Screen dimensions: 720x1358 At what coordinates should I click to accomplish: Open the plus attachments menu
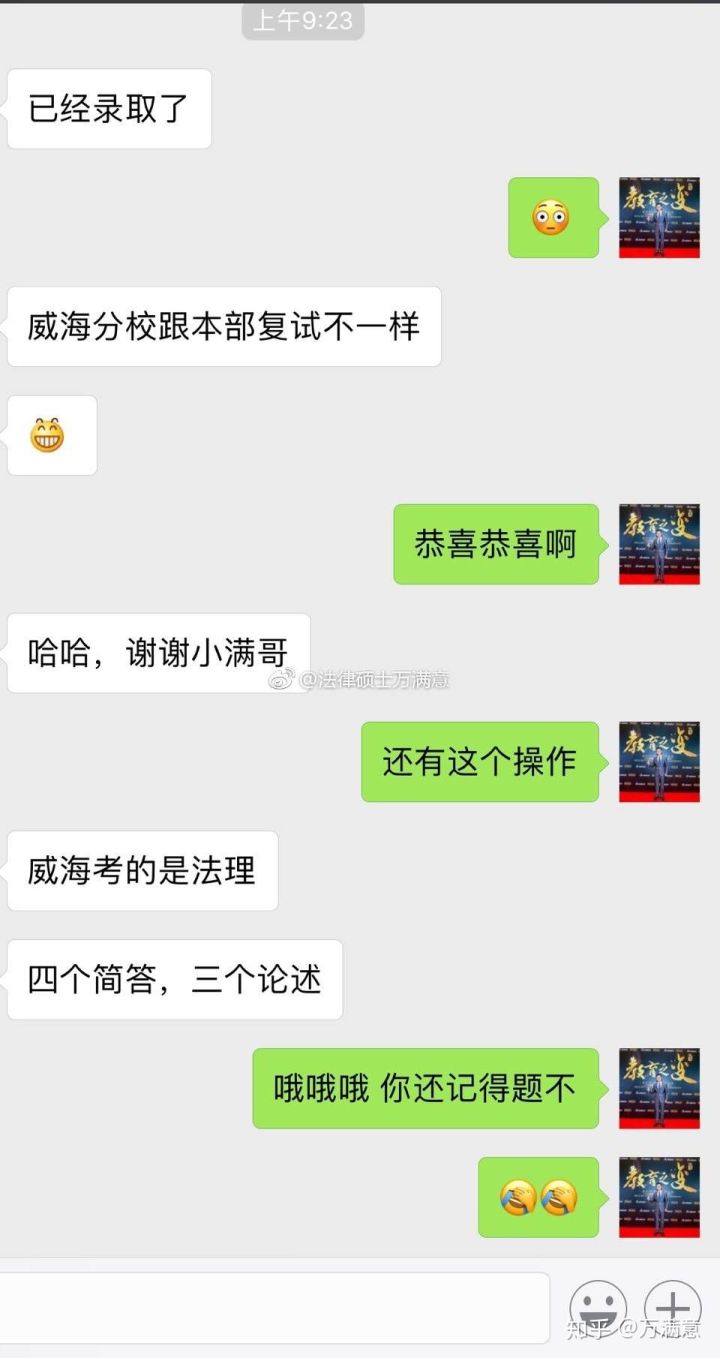[672, 1306]
